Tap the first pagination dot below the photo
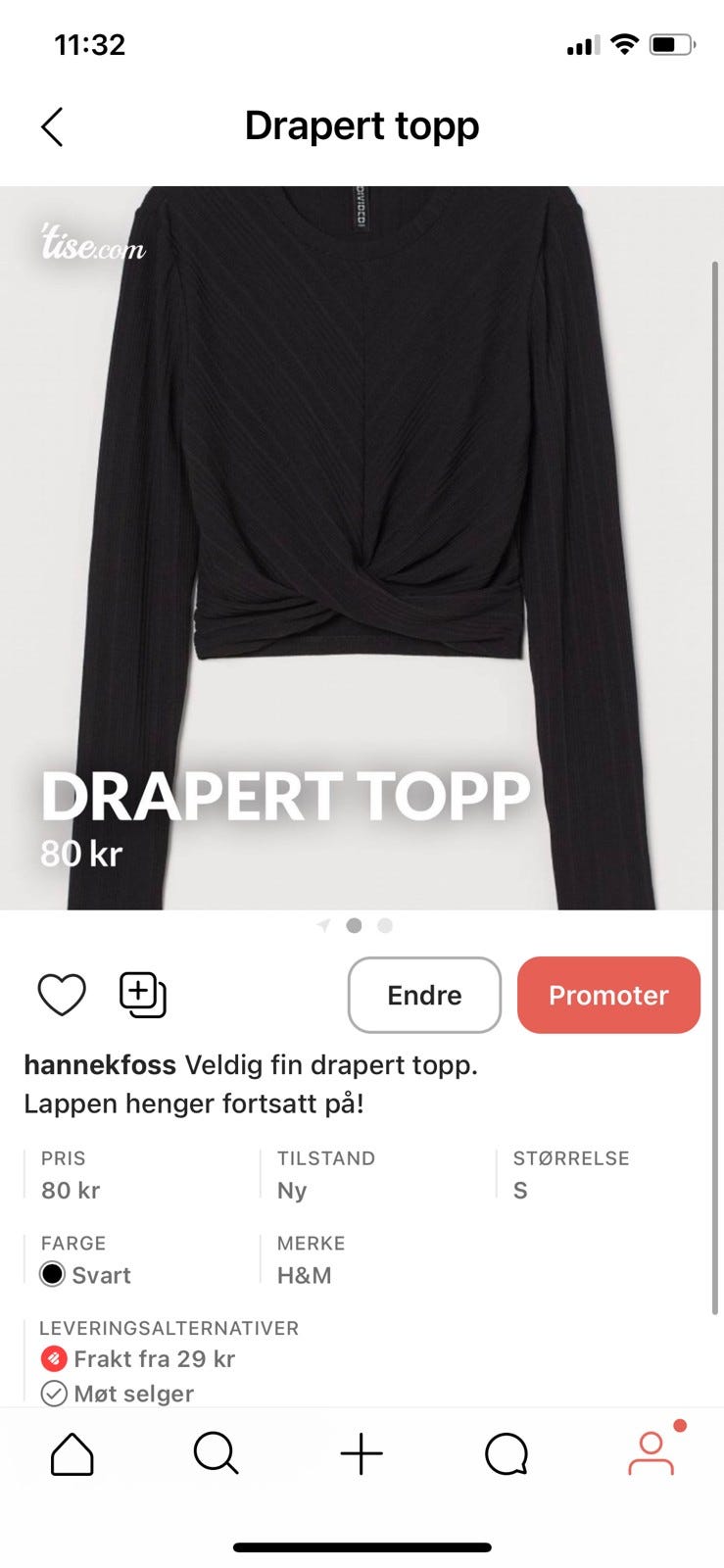Viewport: 724px width, 1568px height. tap(323, 925)
